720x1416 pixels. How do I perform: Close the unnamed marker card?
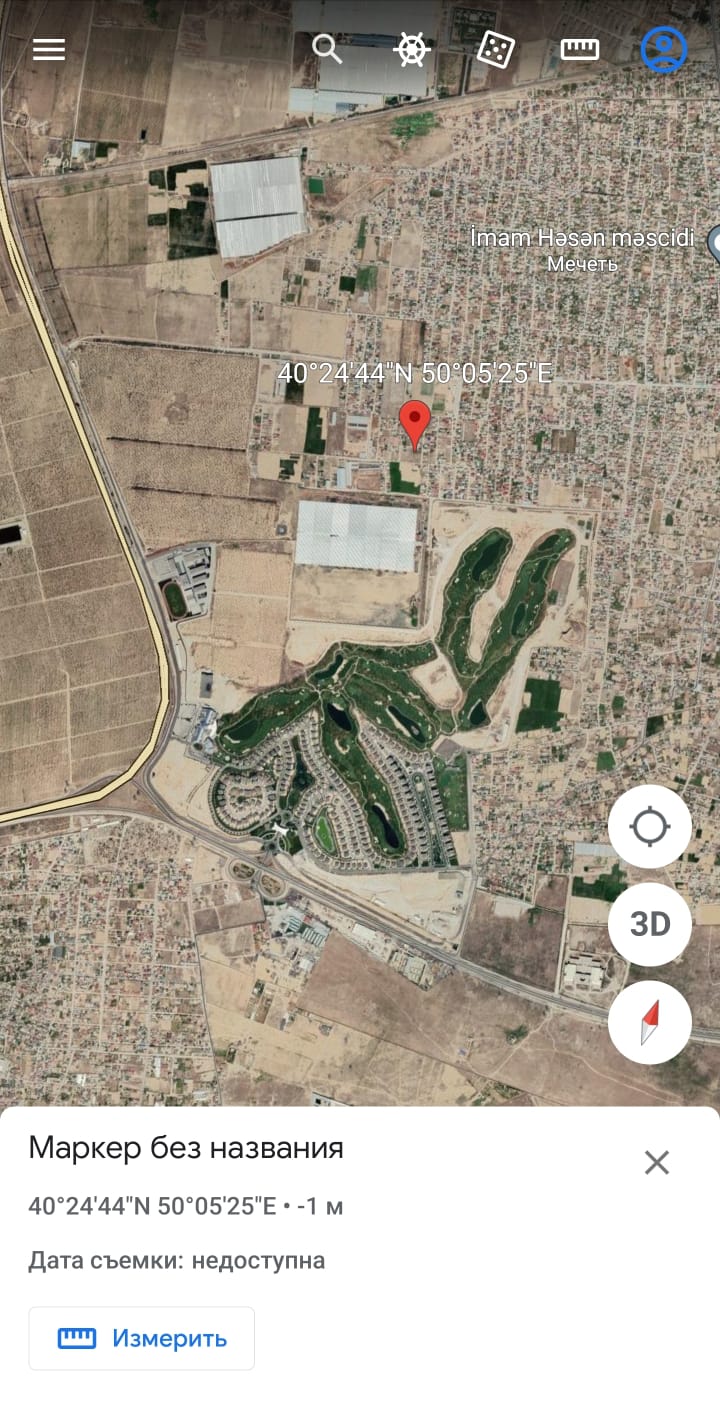click(x=657, y=1162)
